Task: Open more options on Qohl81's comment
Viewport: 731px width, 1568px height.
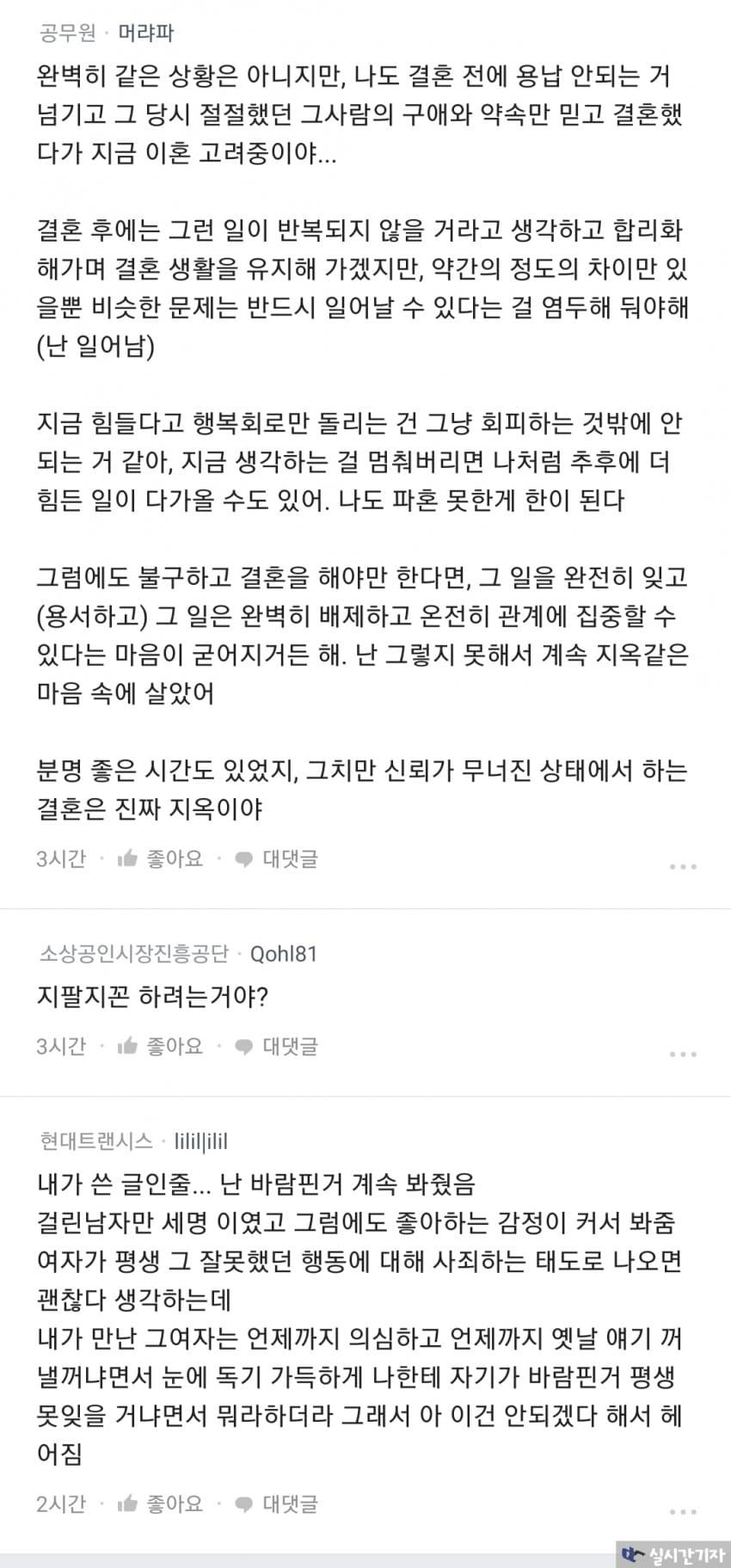Action: click(x=683, y=1054)
